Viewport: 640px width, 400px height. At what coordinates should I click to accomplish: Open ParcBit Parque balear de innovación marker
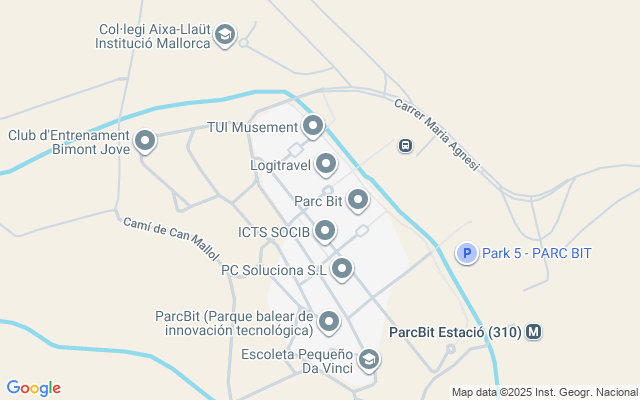point(328,321)
